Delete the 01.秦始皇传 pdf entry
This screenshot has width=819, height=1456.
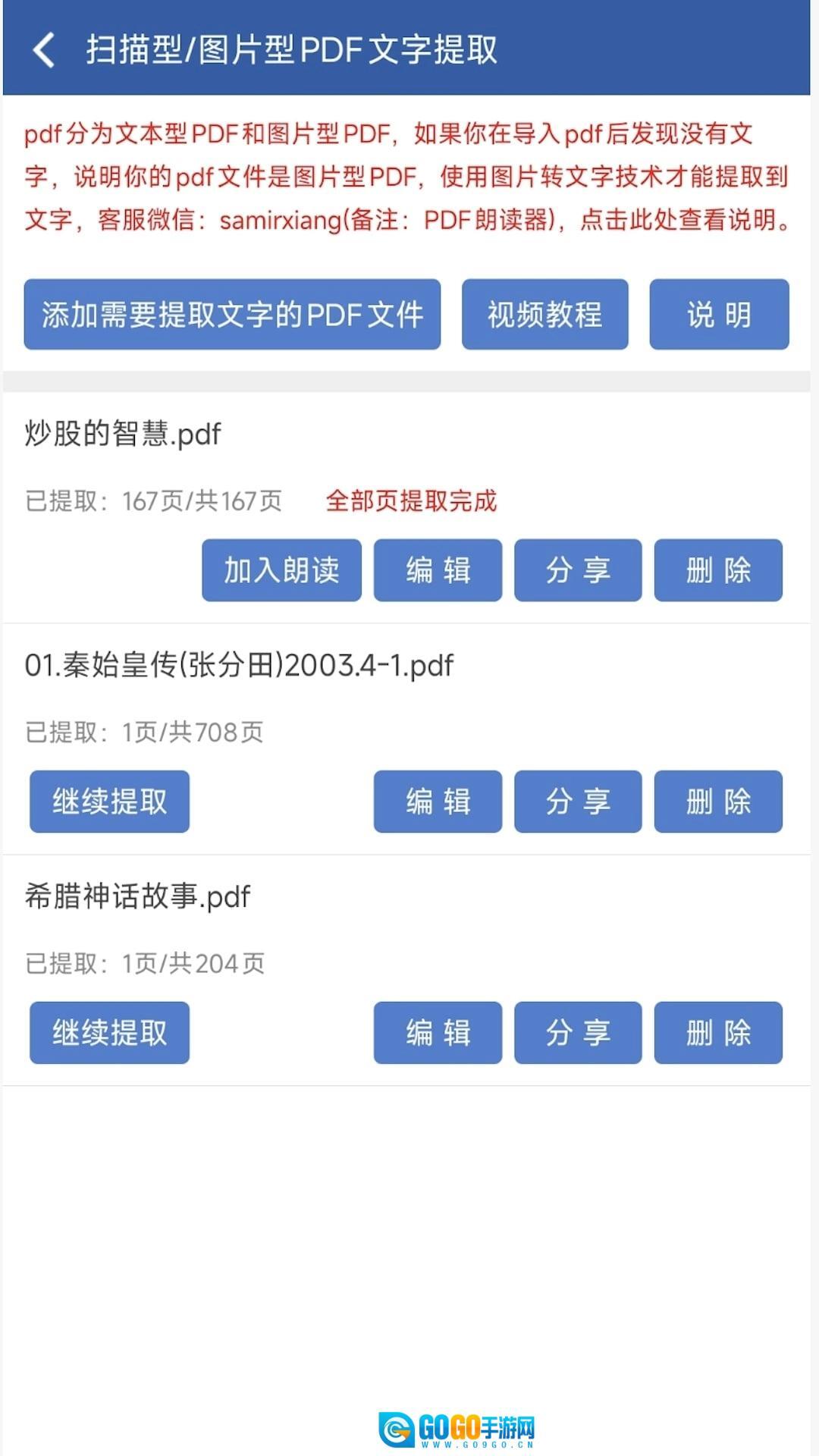(718, 802)
